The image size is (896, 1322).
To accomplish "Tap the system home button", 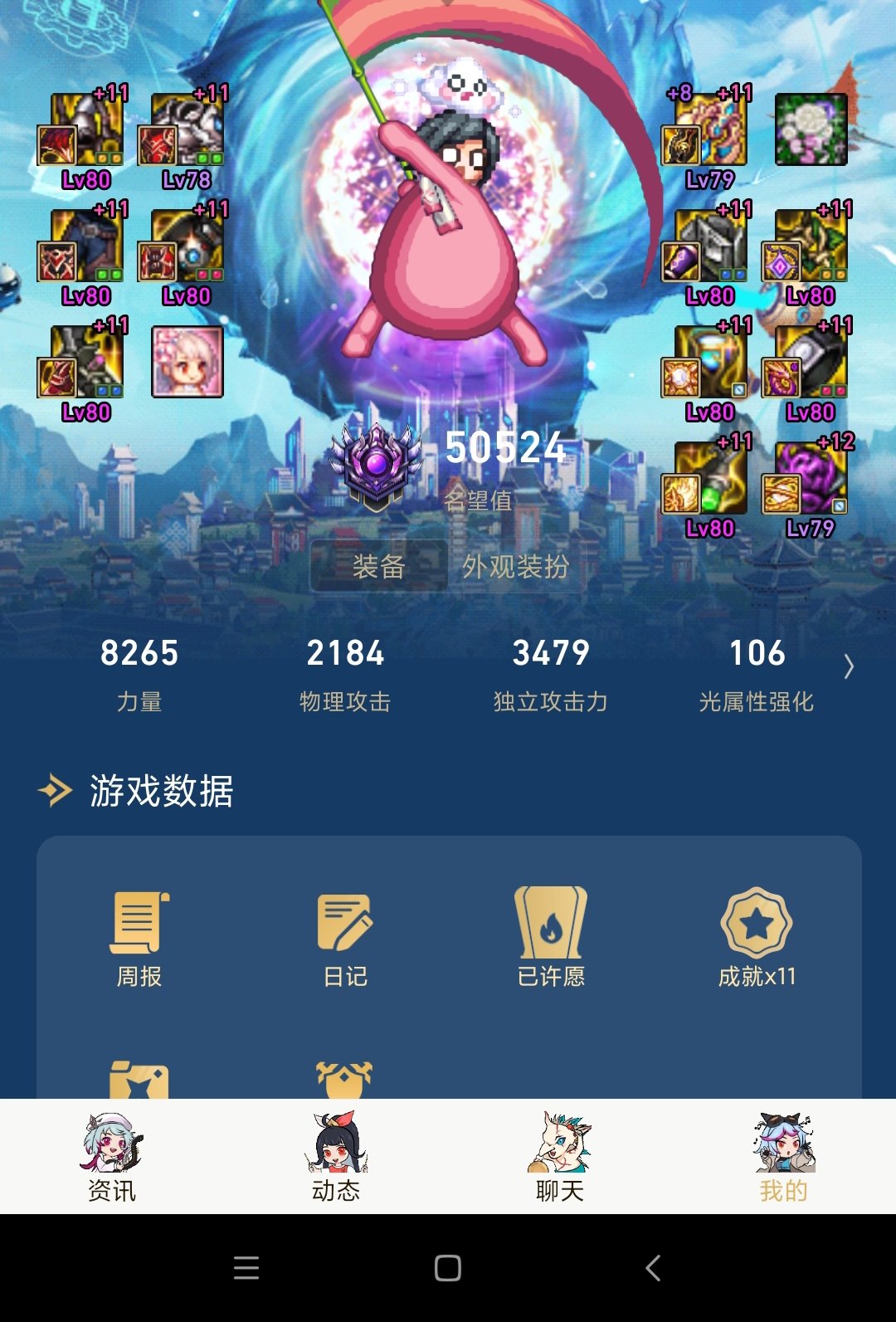I will pyautogui.click(x=448, y=1267).
